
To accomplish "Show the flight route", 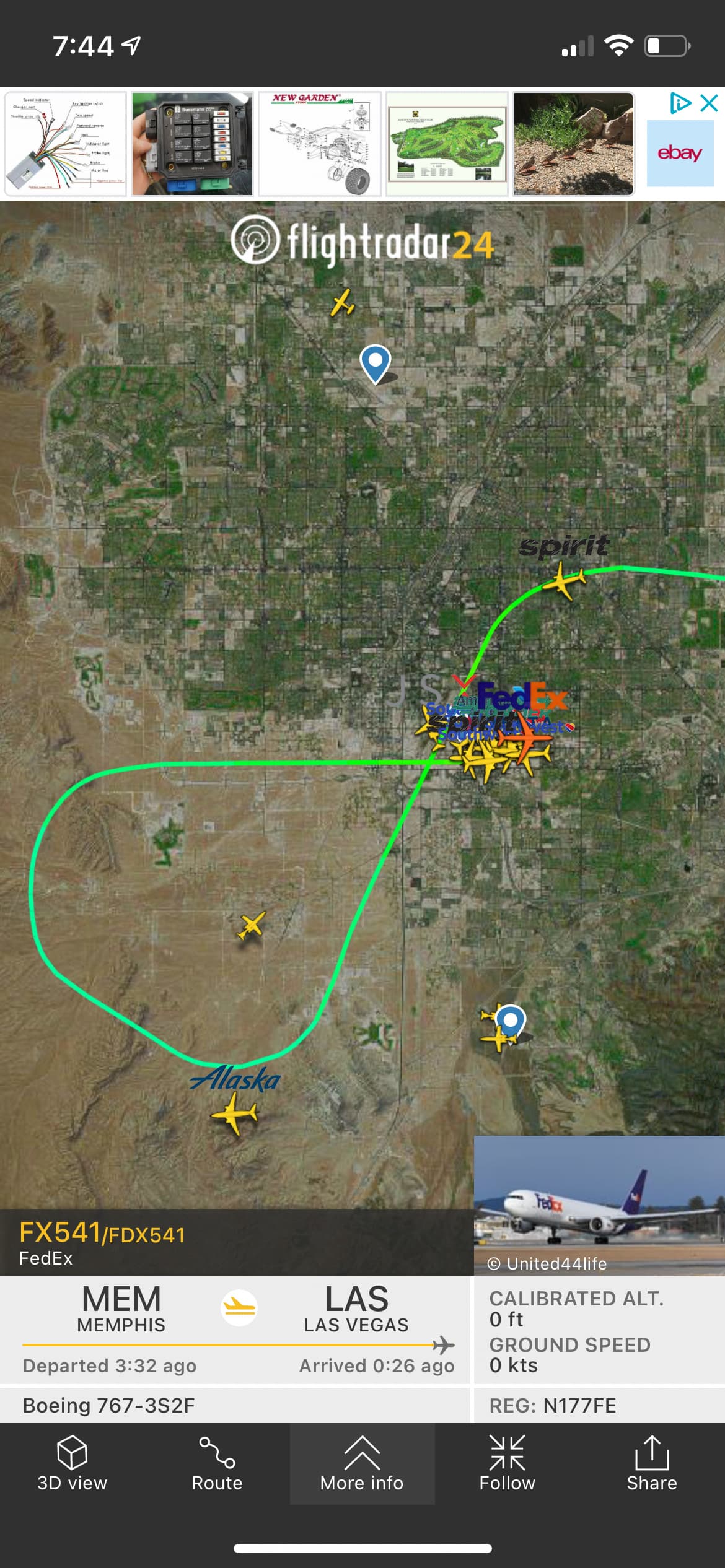I will pyautogui.click(x=217, y=1464).
